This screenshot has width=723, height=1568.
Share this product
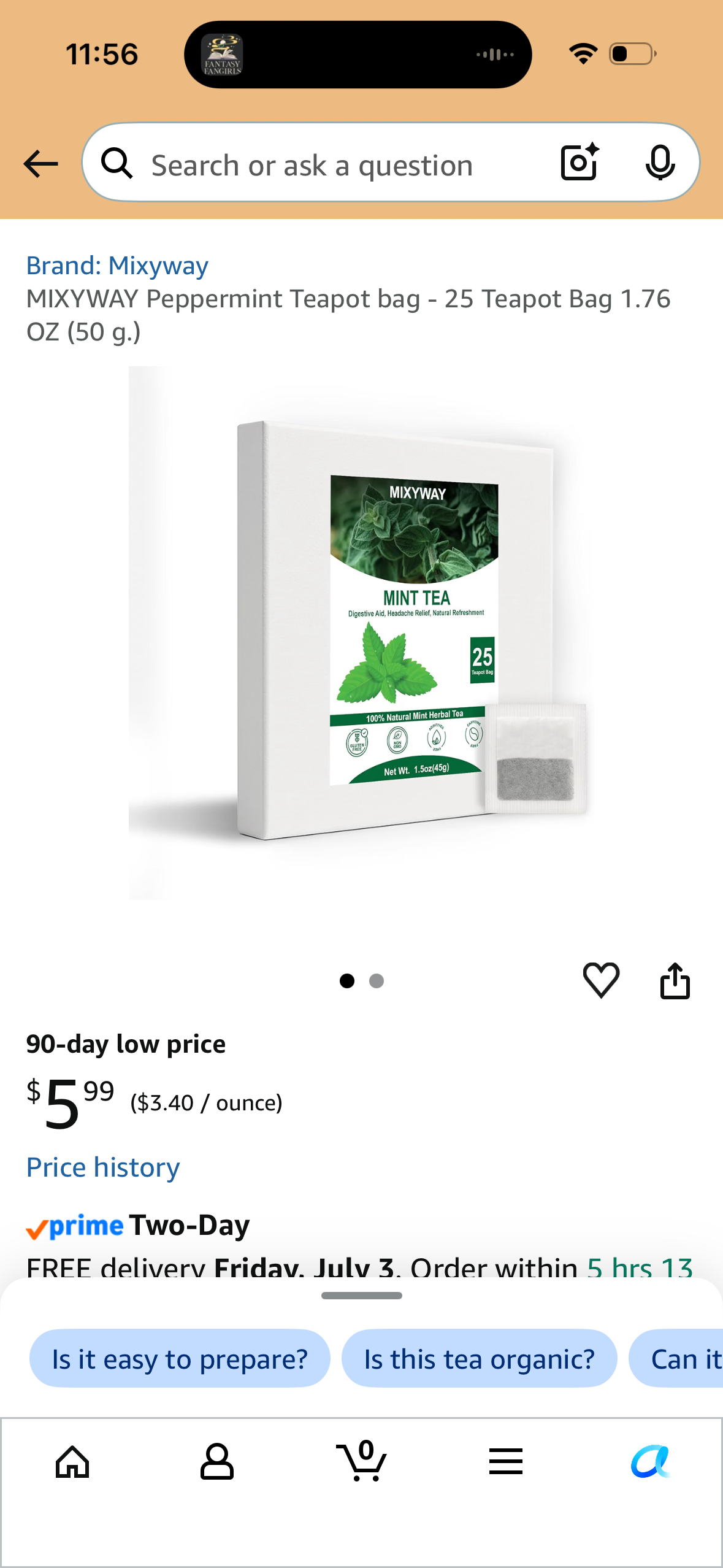point(675,980)
